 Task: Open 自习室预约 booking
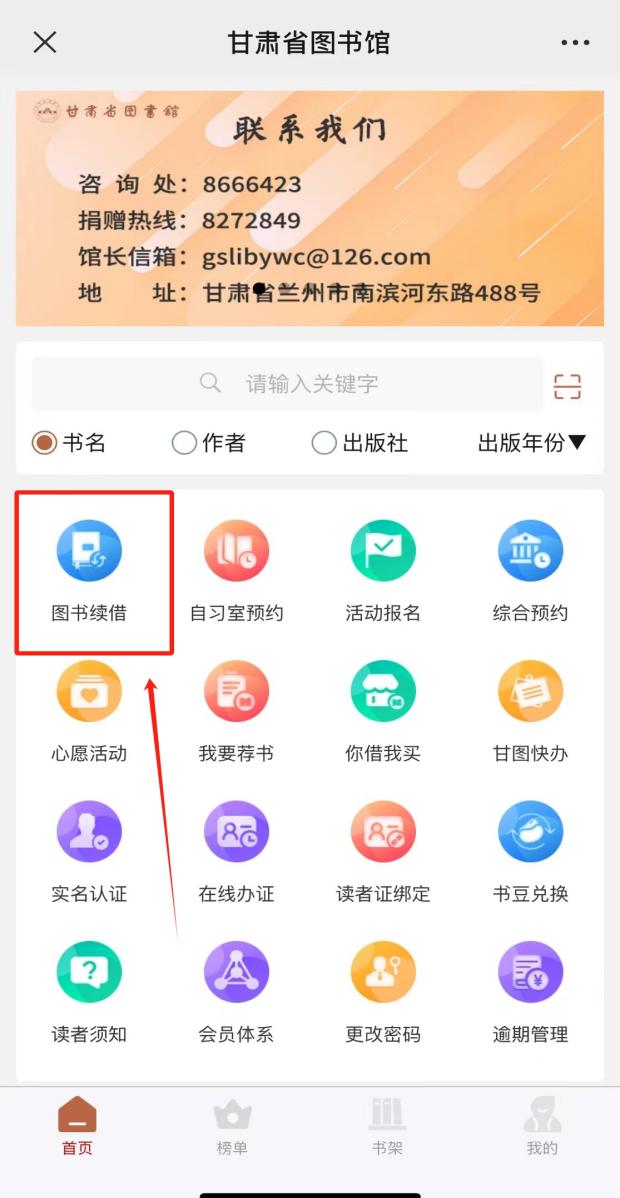[x=237, y=571]
